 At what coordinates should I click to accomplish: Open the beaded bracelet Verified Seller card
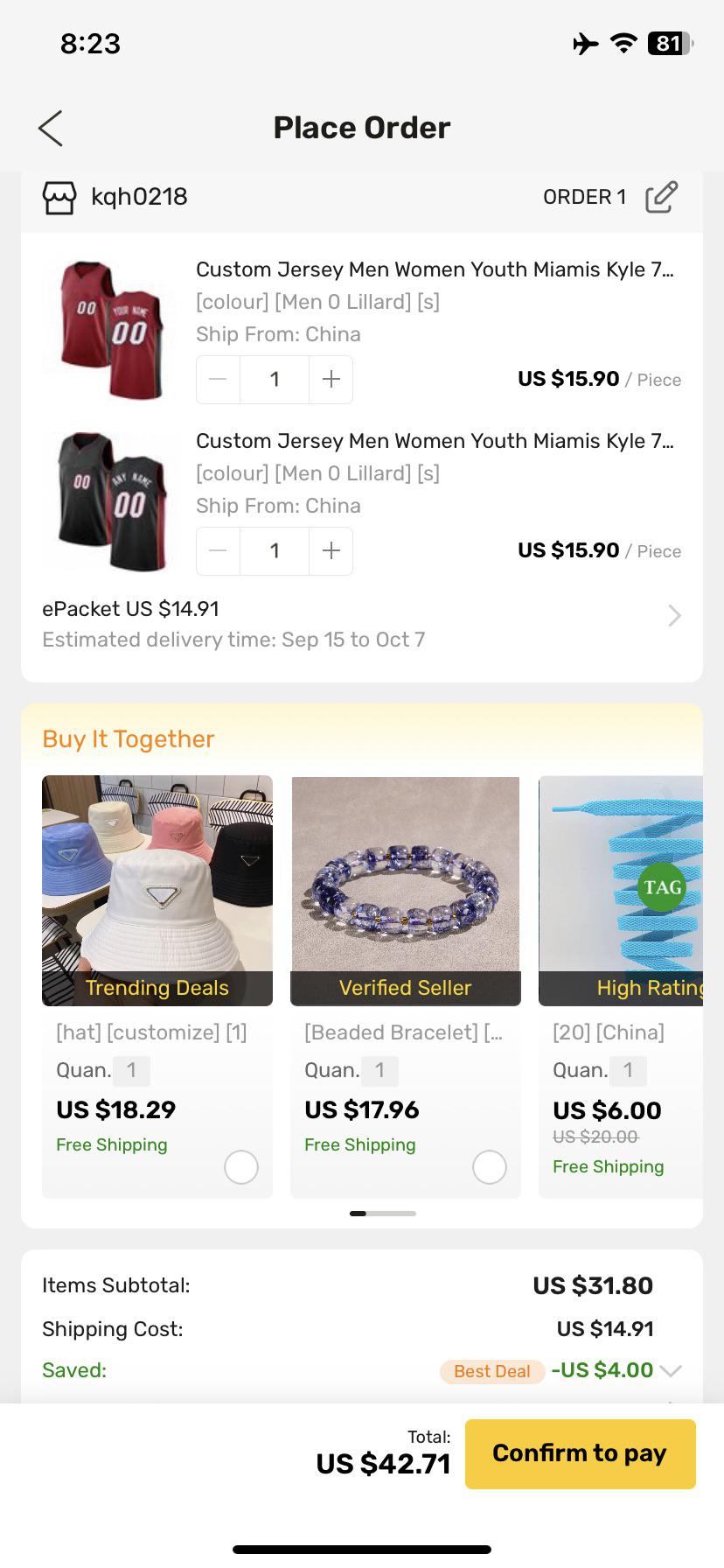(405, 890)
